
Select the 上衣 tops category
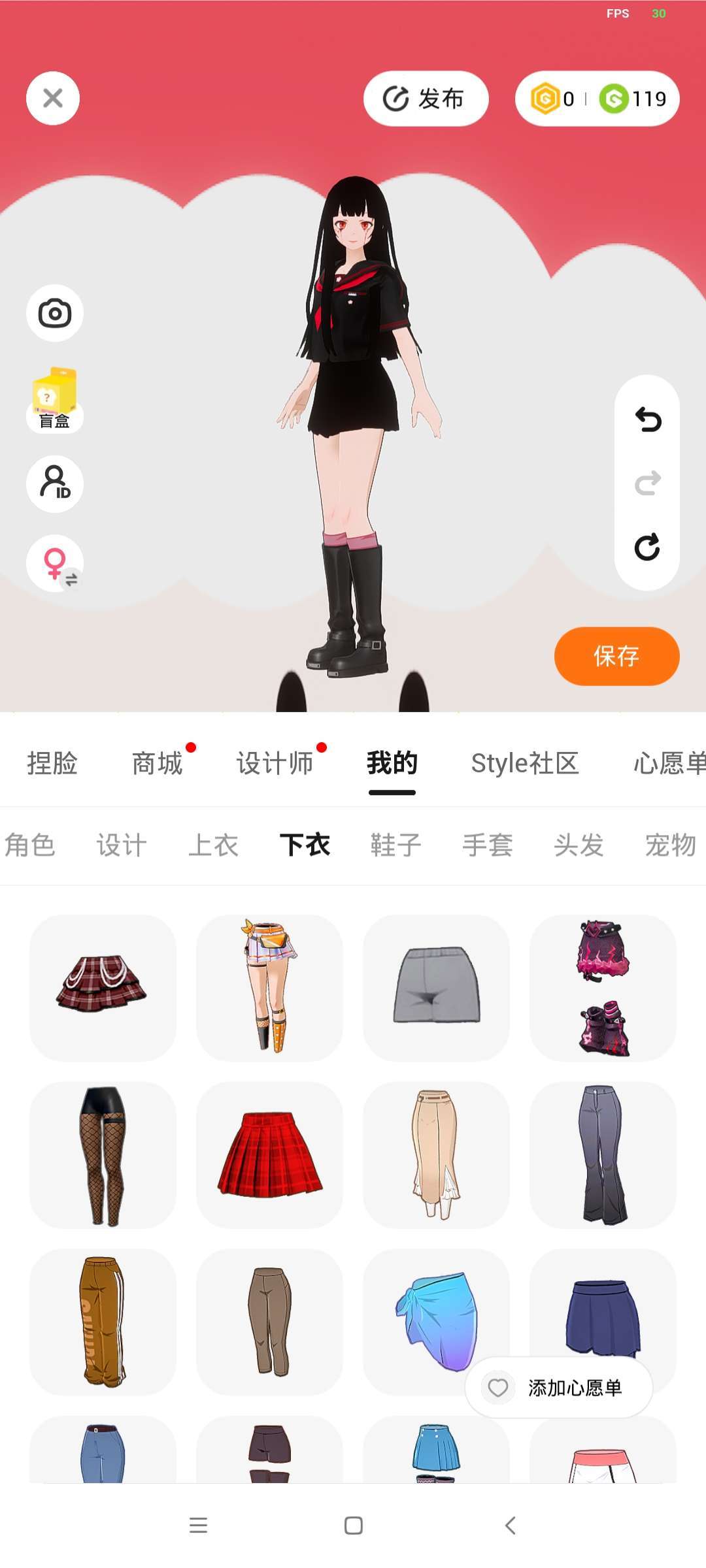[213, 845]
